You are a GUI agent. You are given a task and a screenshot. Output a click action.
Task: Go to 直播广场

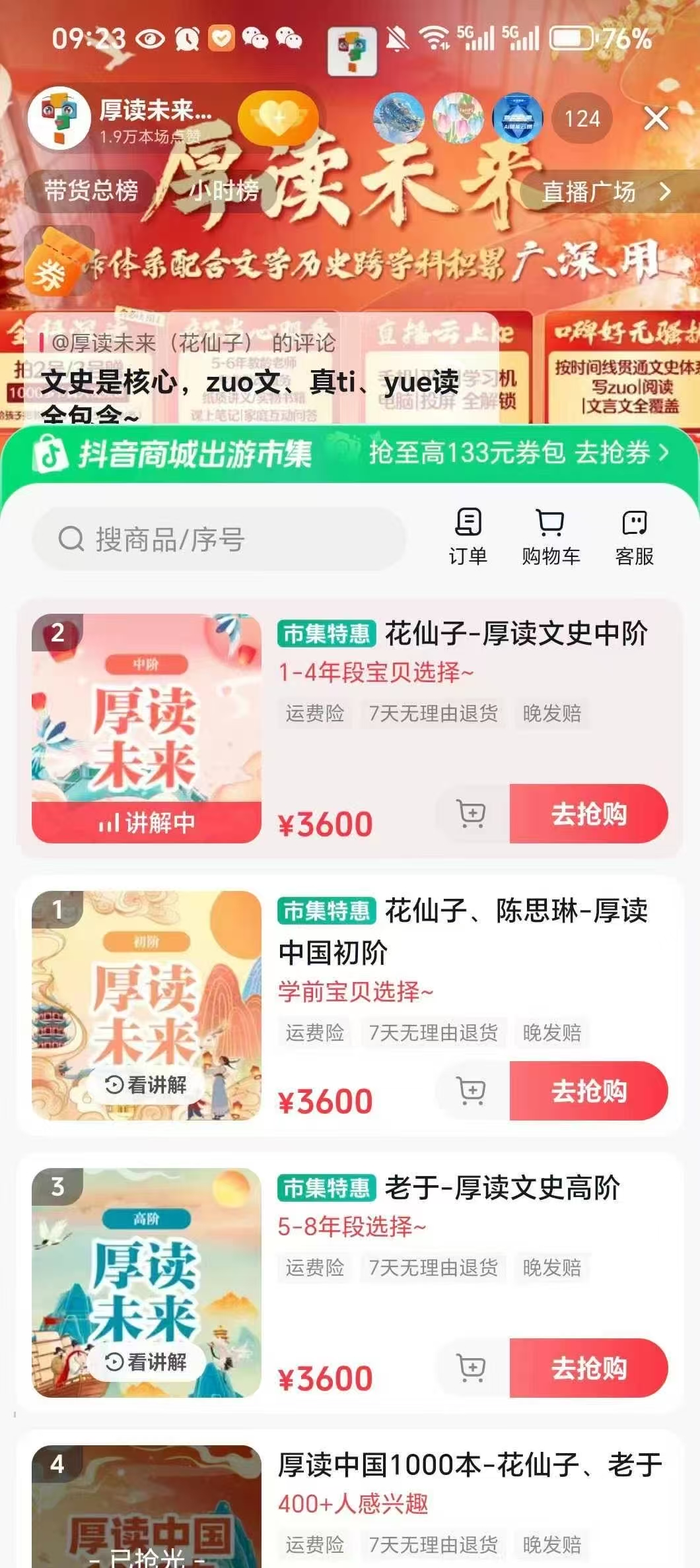[605, 192]
